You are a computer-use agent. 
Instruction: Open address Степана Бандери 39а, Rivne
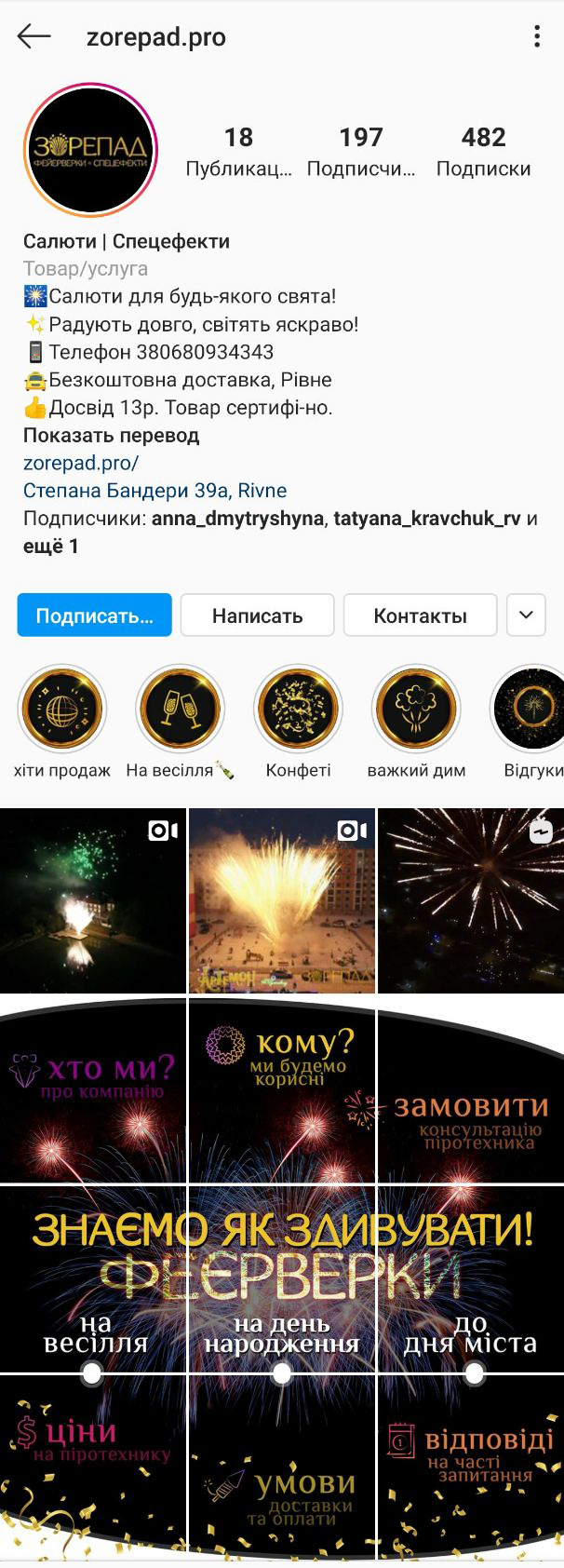154,491
